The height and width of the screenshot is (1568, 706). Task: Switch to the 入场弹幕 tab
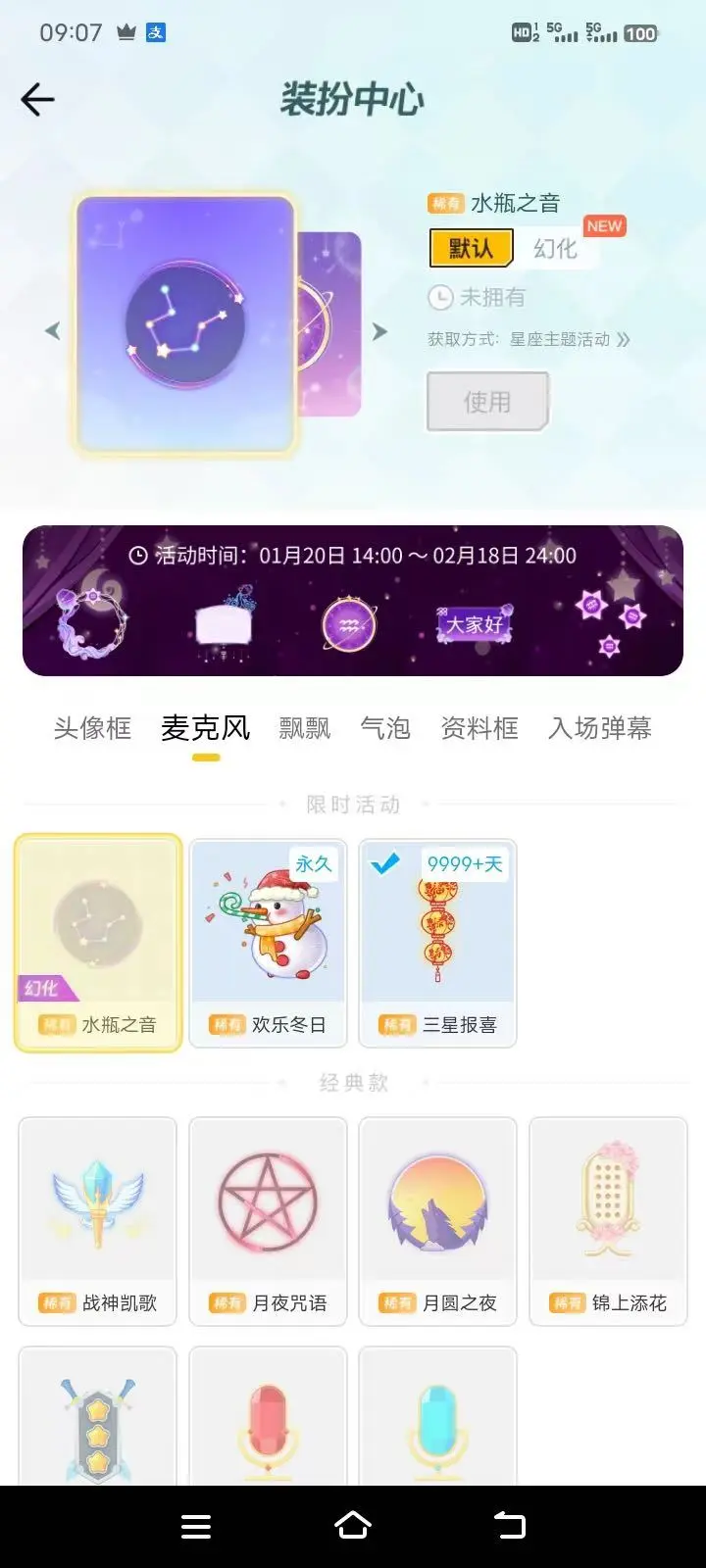[x=600, y=728]
